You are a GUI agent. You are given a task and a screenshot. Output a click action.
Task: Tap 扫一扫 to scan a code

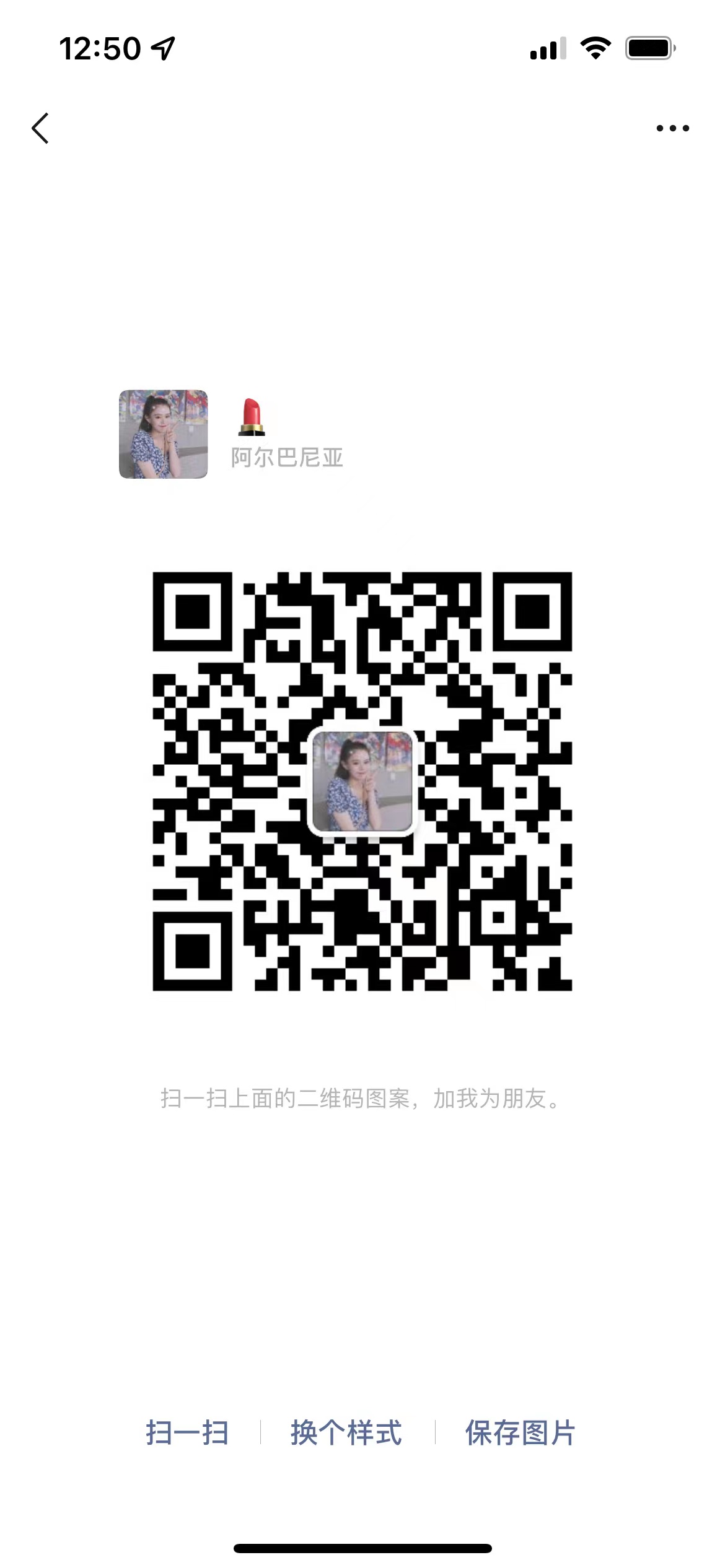[x=187, y=1432]
